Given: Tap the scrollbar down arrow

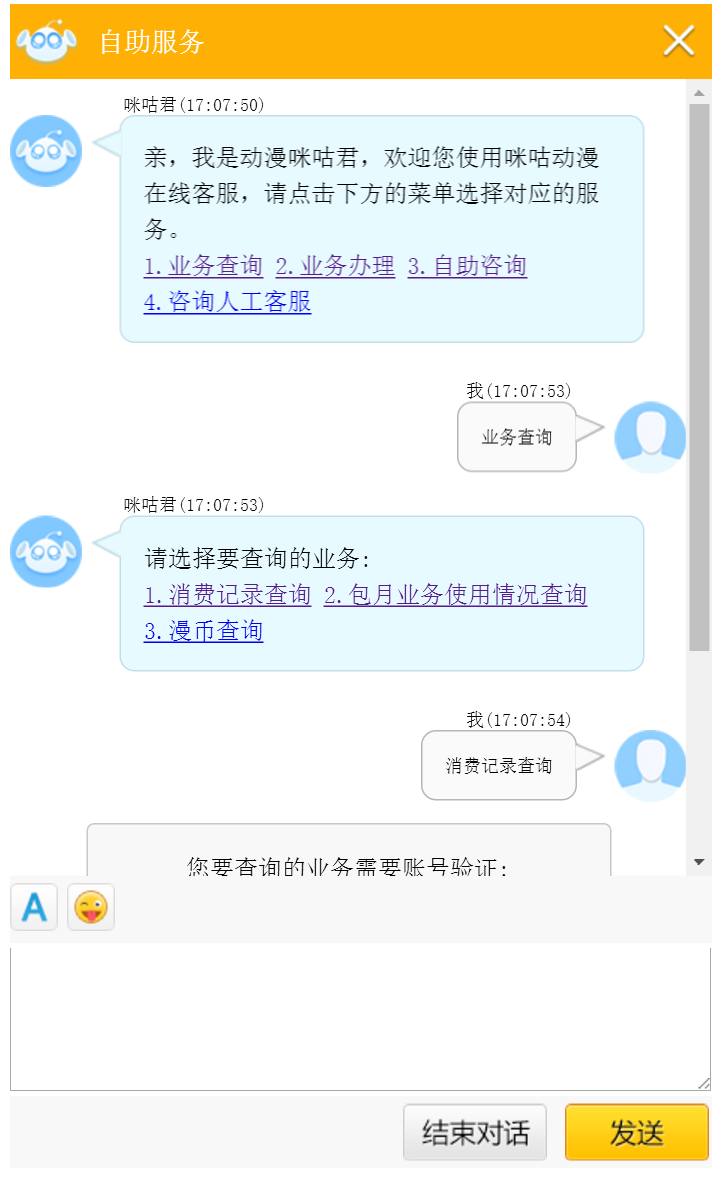Looking at the screenshot, I should click(x=699, y=862).
